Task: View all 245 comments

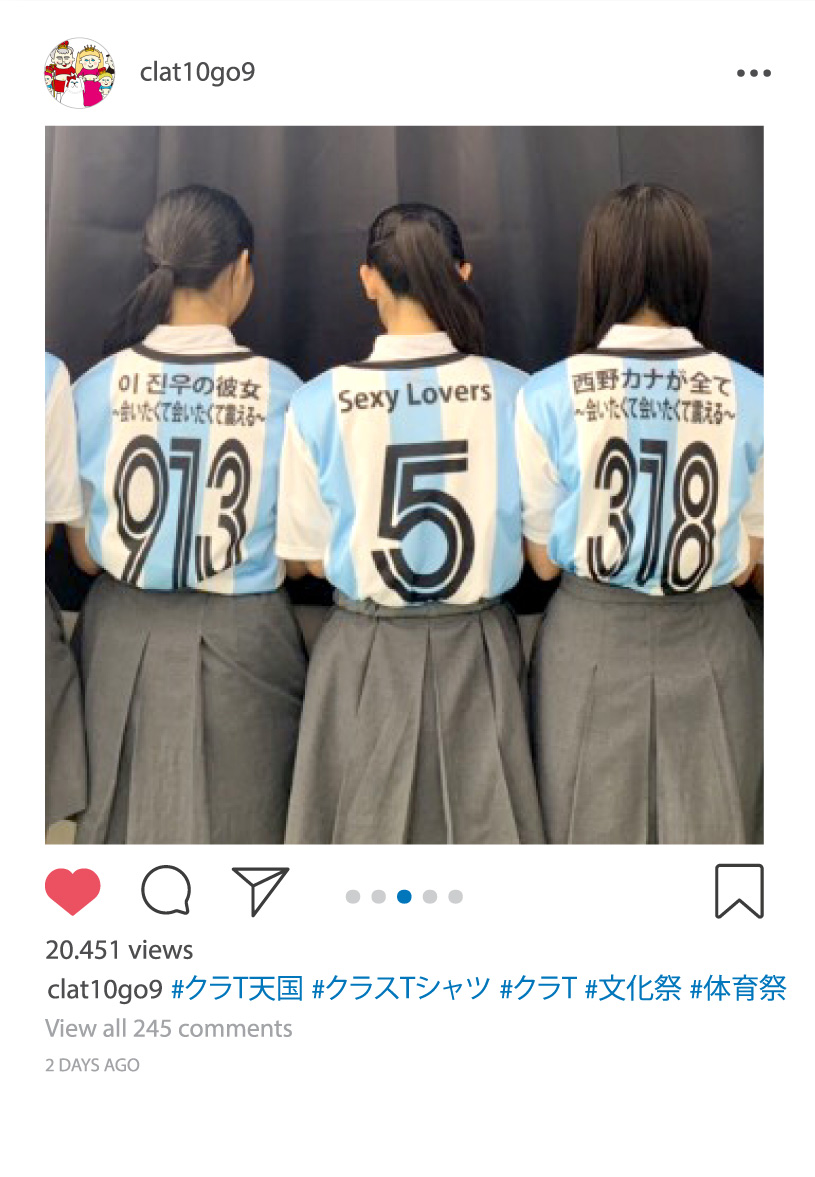Action: (169, 1028)
